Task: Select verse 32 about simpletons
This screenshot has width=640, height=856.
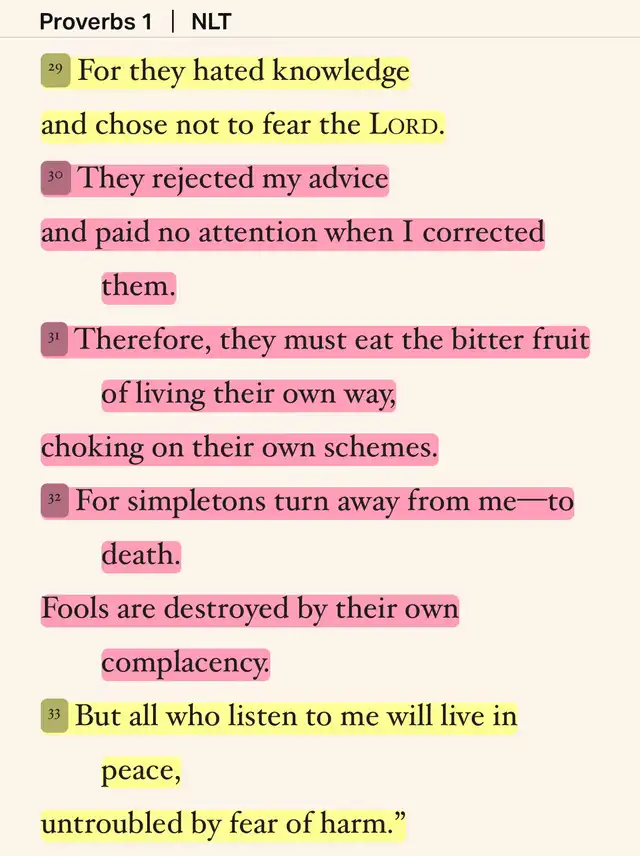Action: tap(324, 501)
